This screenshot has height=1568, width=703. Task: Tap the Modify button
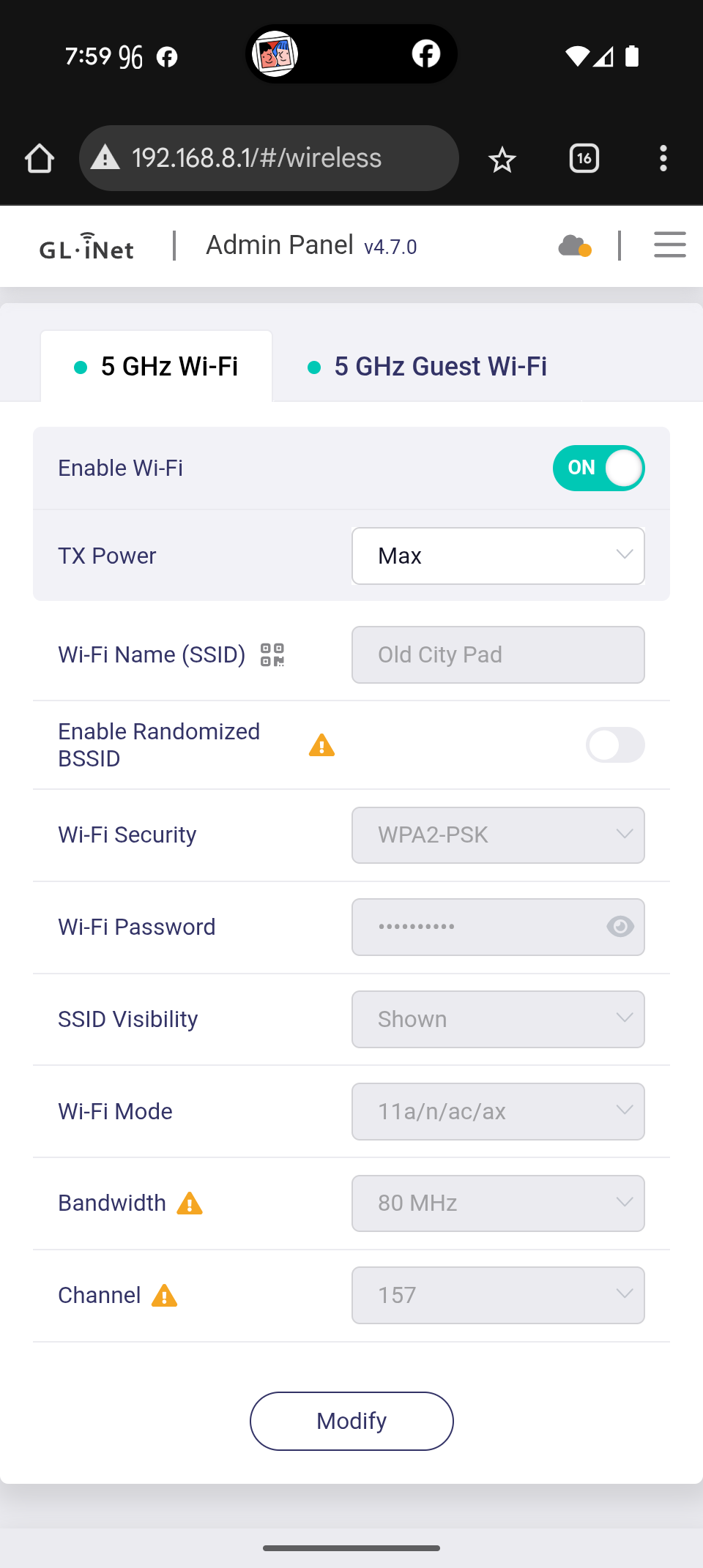[351, 1421]
